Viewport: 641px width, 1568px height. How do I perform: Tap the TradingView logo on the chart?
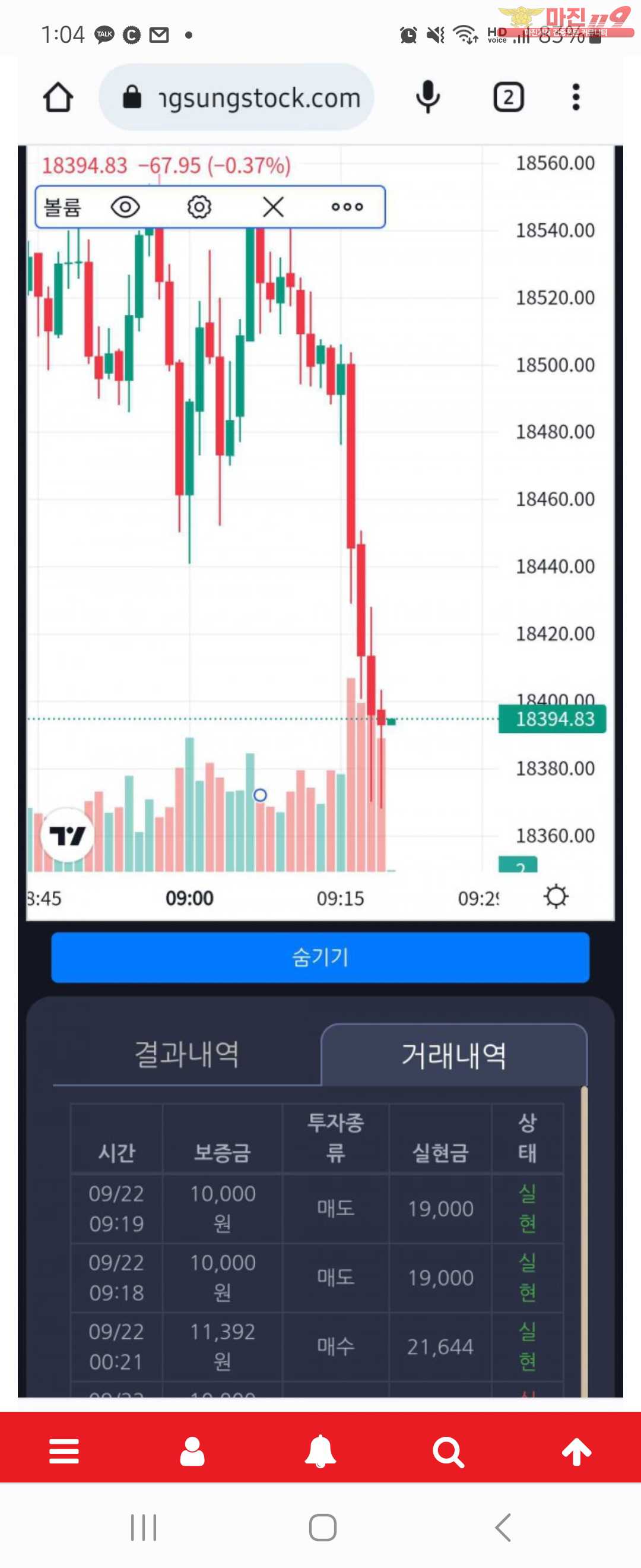68,836
